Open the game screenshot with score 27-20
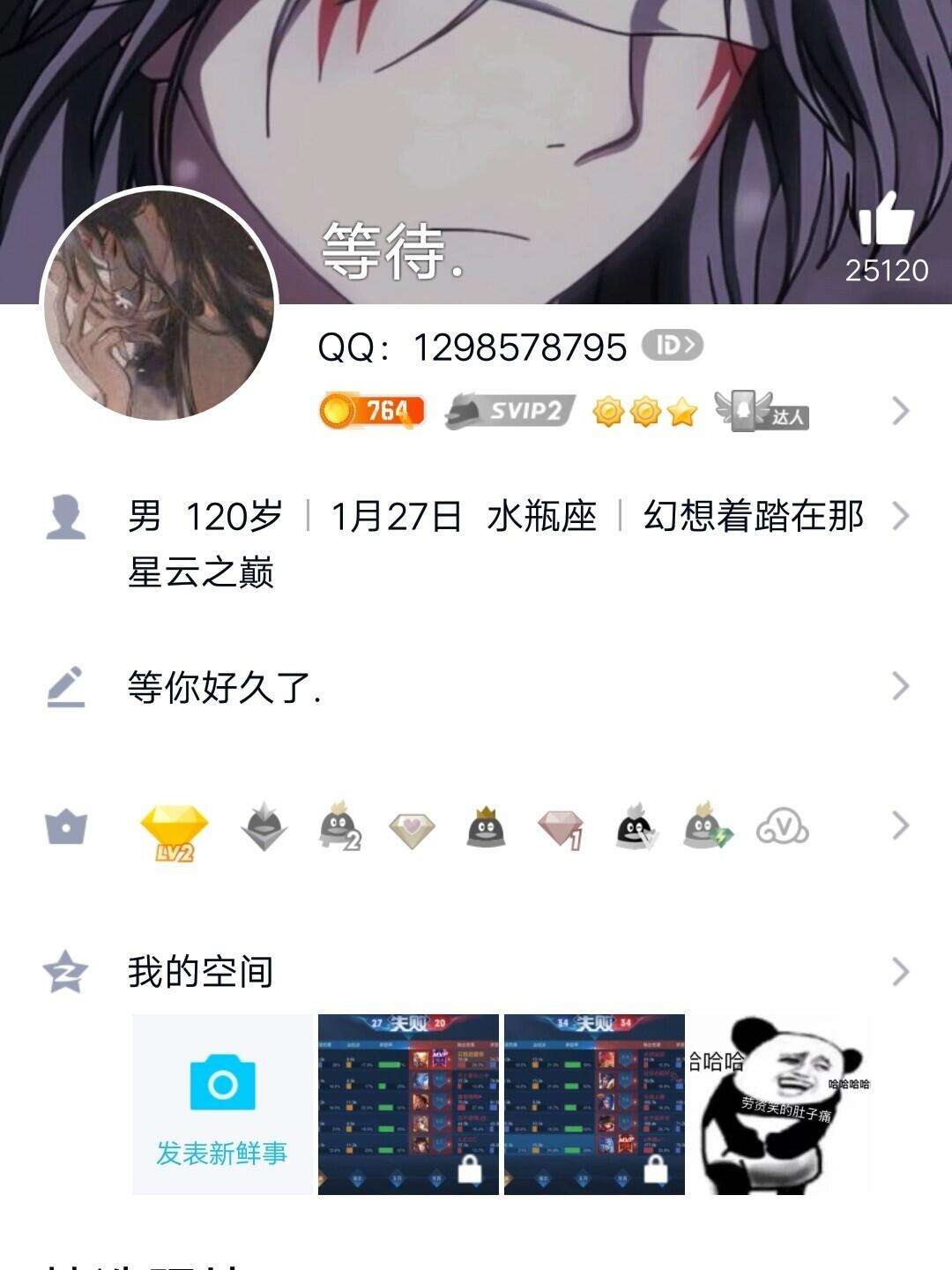This screenshot has height=1270, width=952. pyautogui.click(x=408, y=1105)
